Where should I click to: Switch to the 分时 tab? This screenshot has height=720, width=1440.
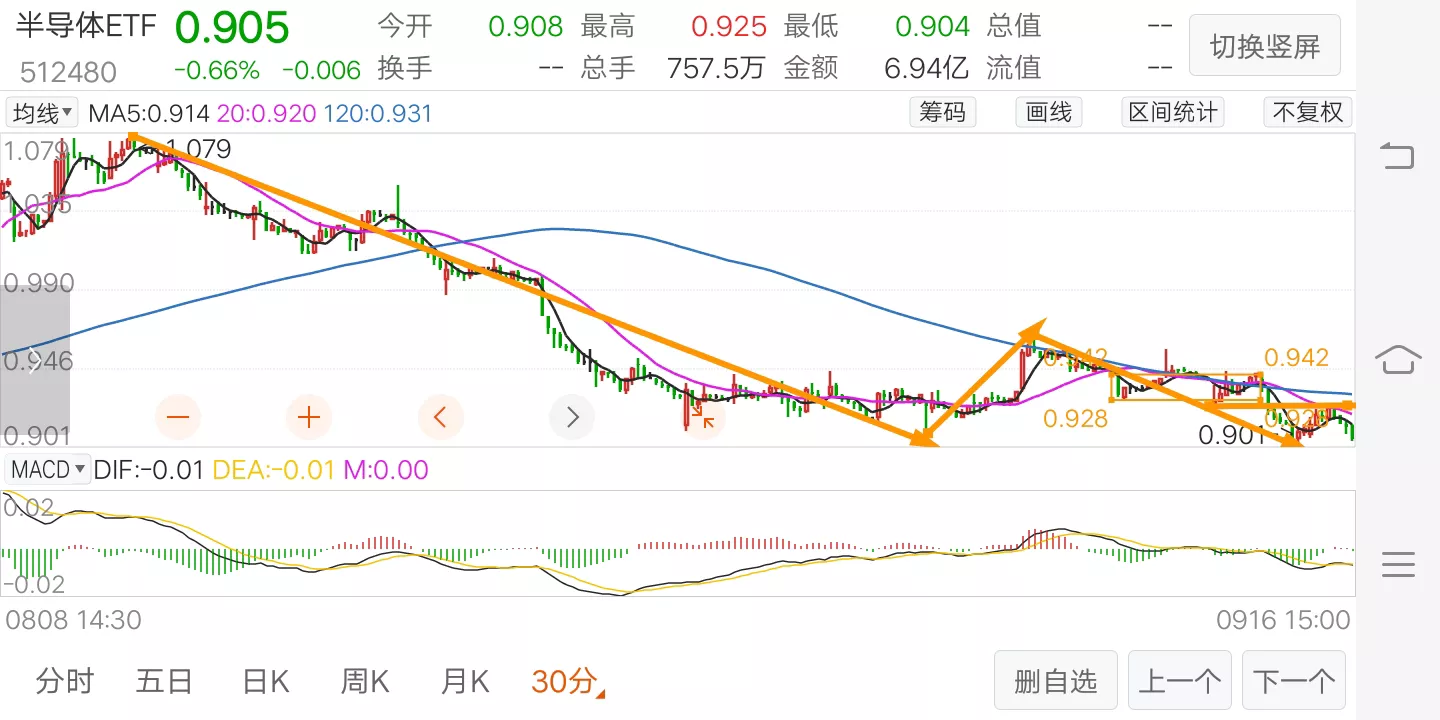point(65,682)
